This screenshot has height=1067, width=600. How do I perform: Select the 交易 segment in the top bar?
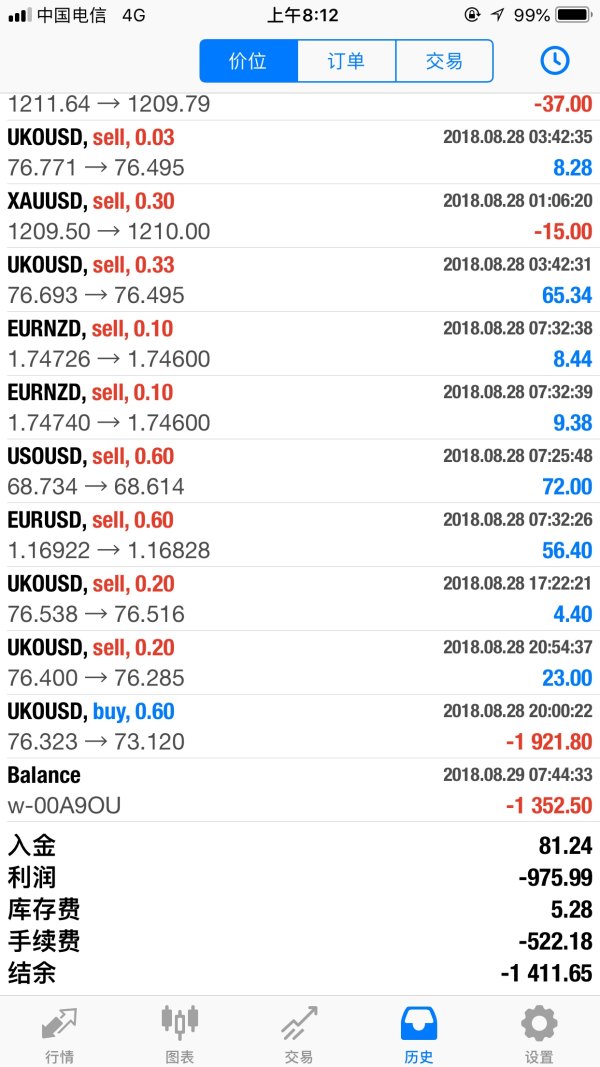point(444,61)
